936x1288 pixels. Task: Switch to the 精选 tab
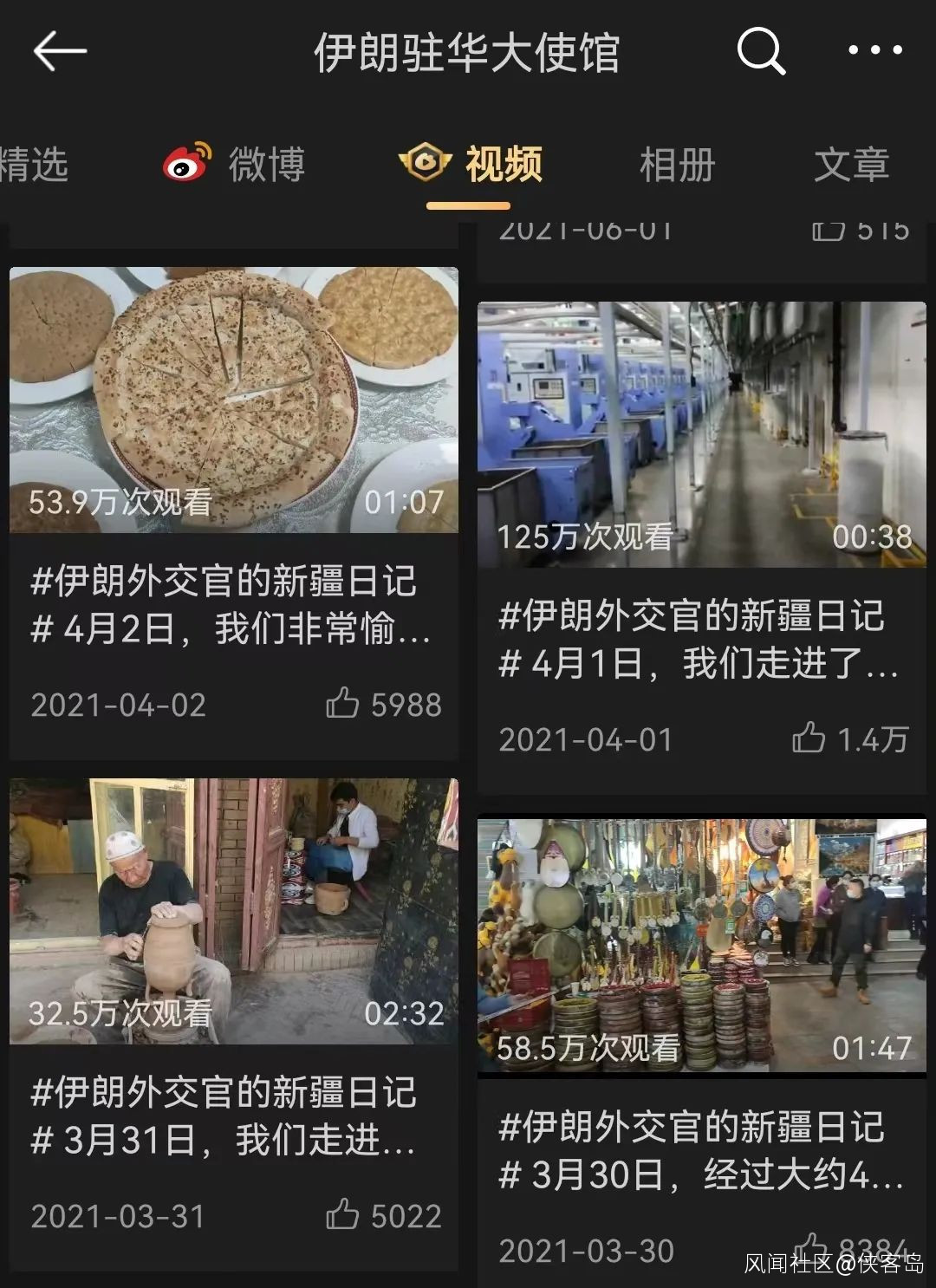[x=33, y=164]
